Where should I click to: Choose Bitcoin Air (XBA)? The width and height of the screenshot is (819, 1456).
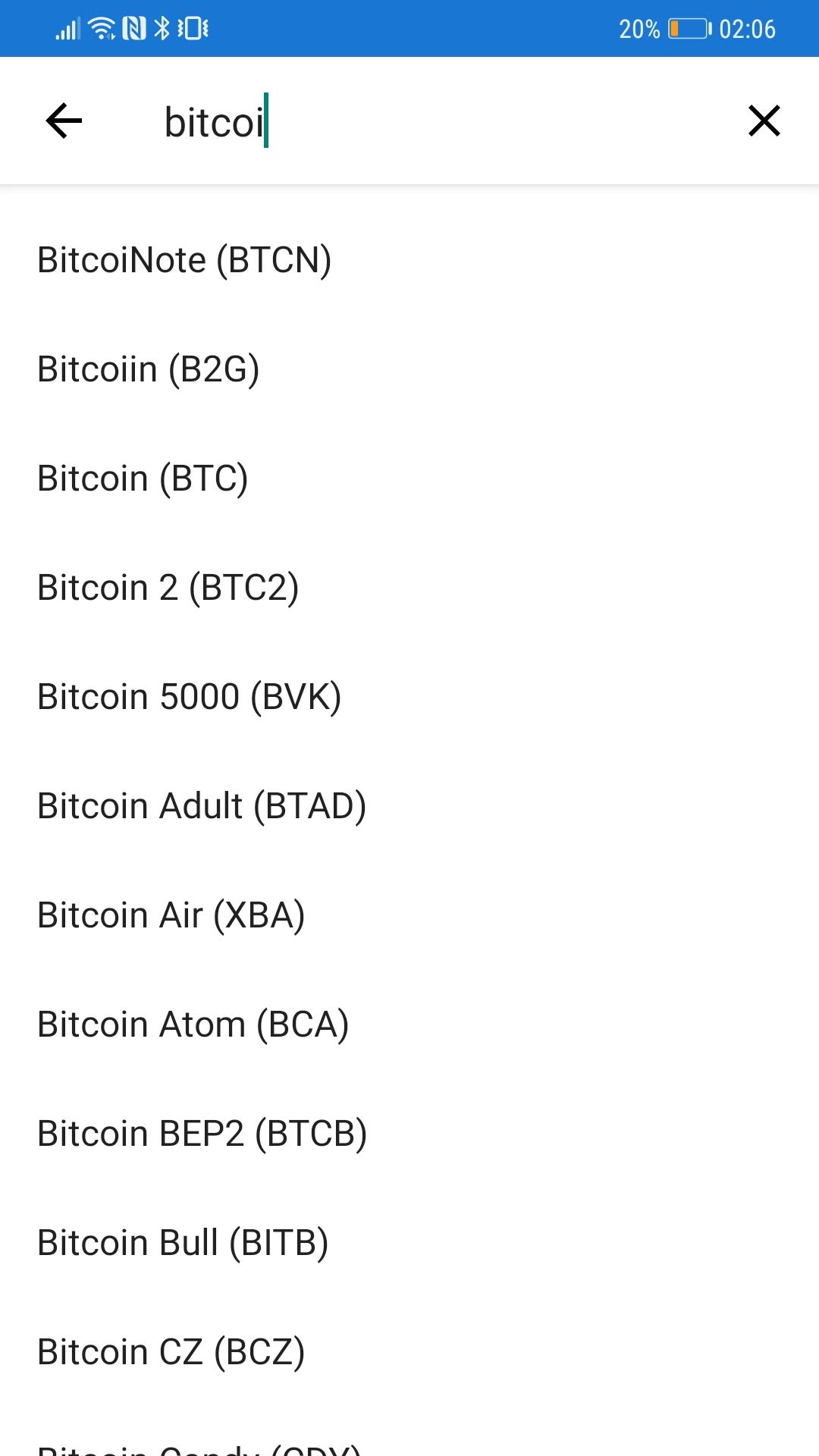coord(171,915)
